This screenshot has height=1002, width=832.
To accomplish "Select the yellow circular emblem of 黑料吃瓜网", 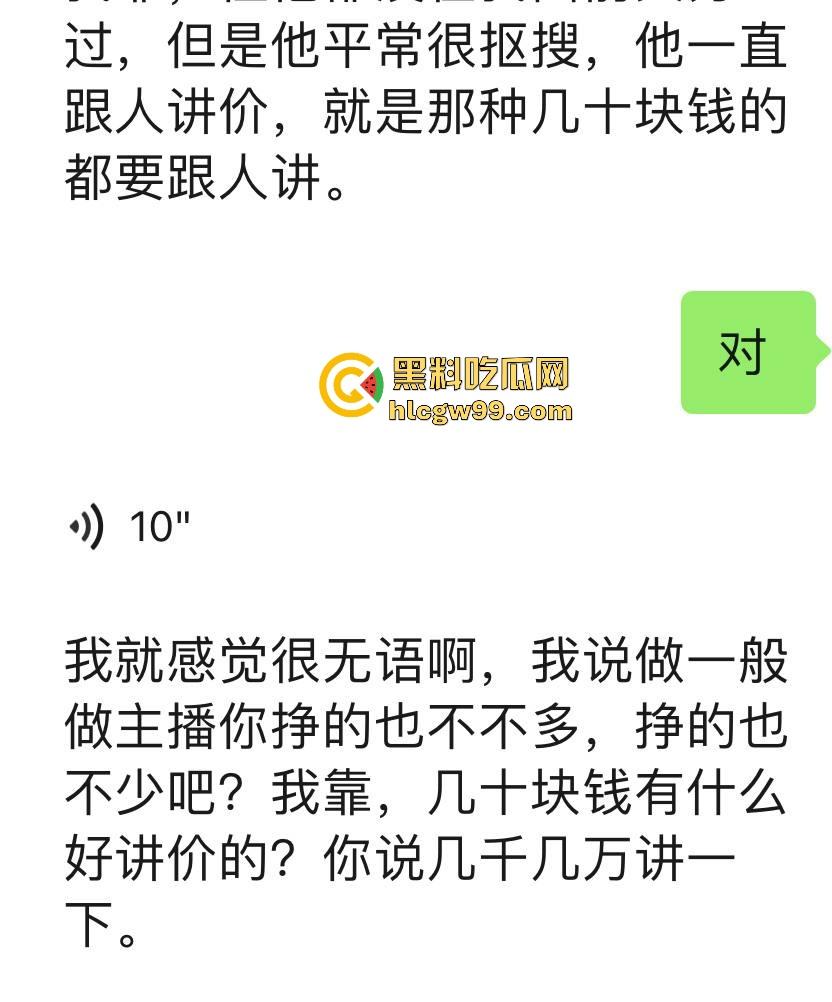I will coord(349,383).
